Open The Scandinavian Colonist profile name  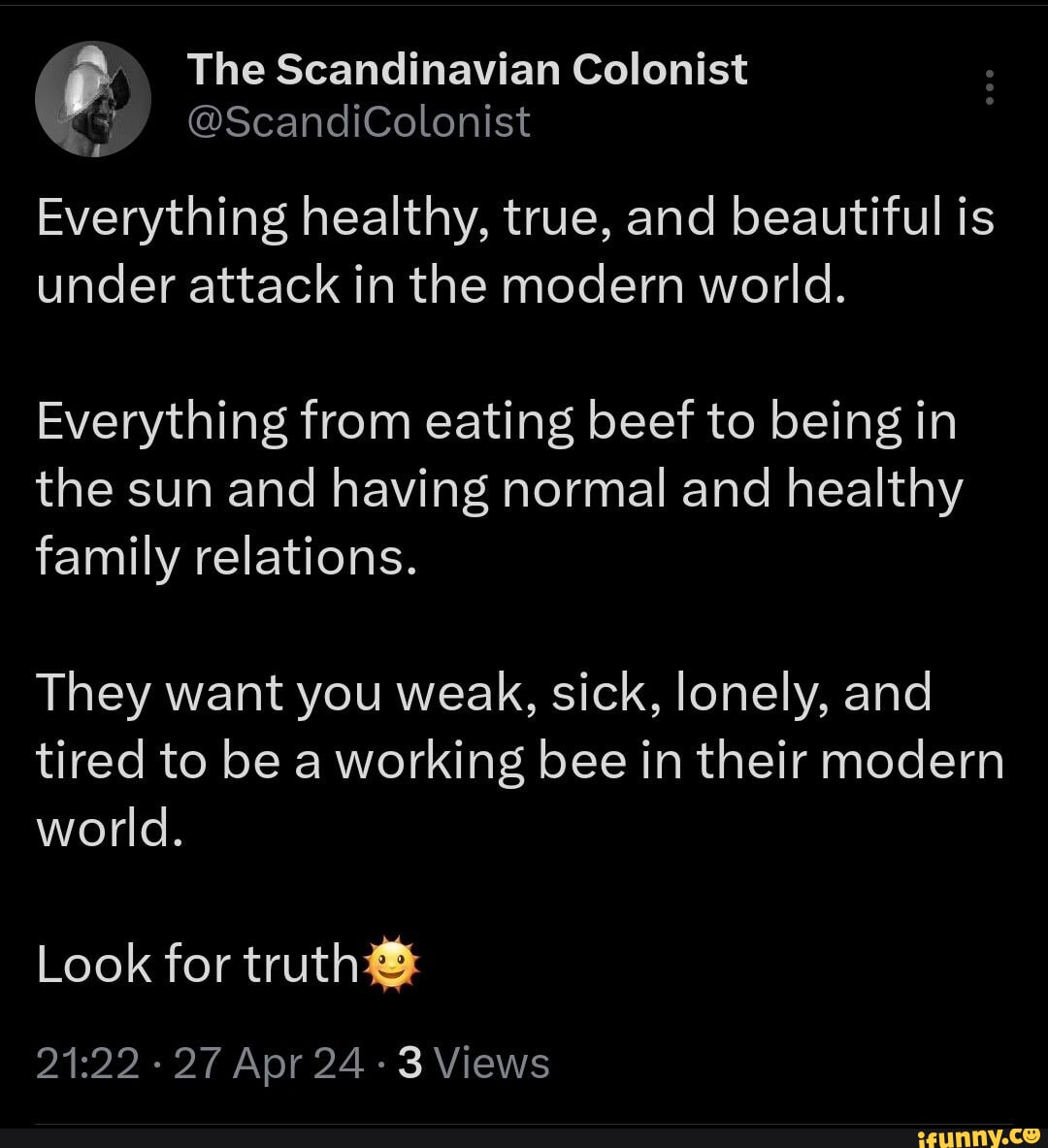[468, 68]
